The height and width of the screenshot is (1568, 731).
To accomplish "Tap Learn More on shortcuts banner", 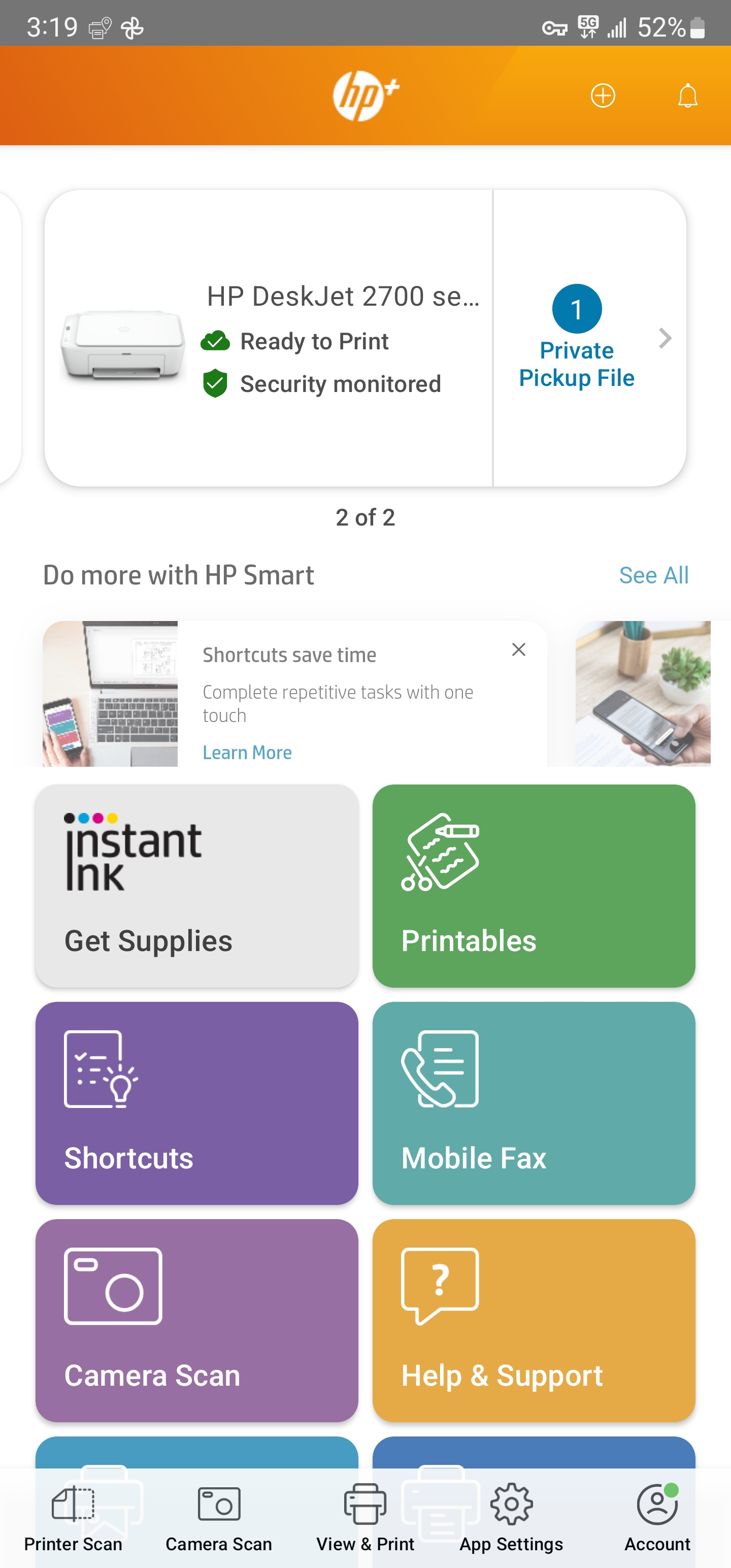I will tap(247, 753).
